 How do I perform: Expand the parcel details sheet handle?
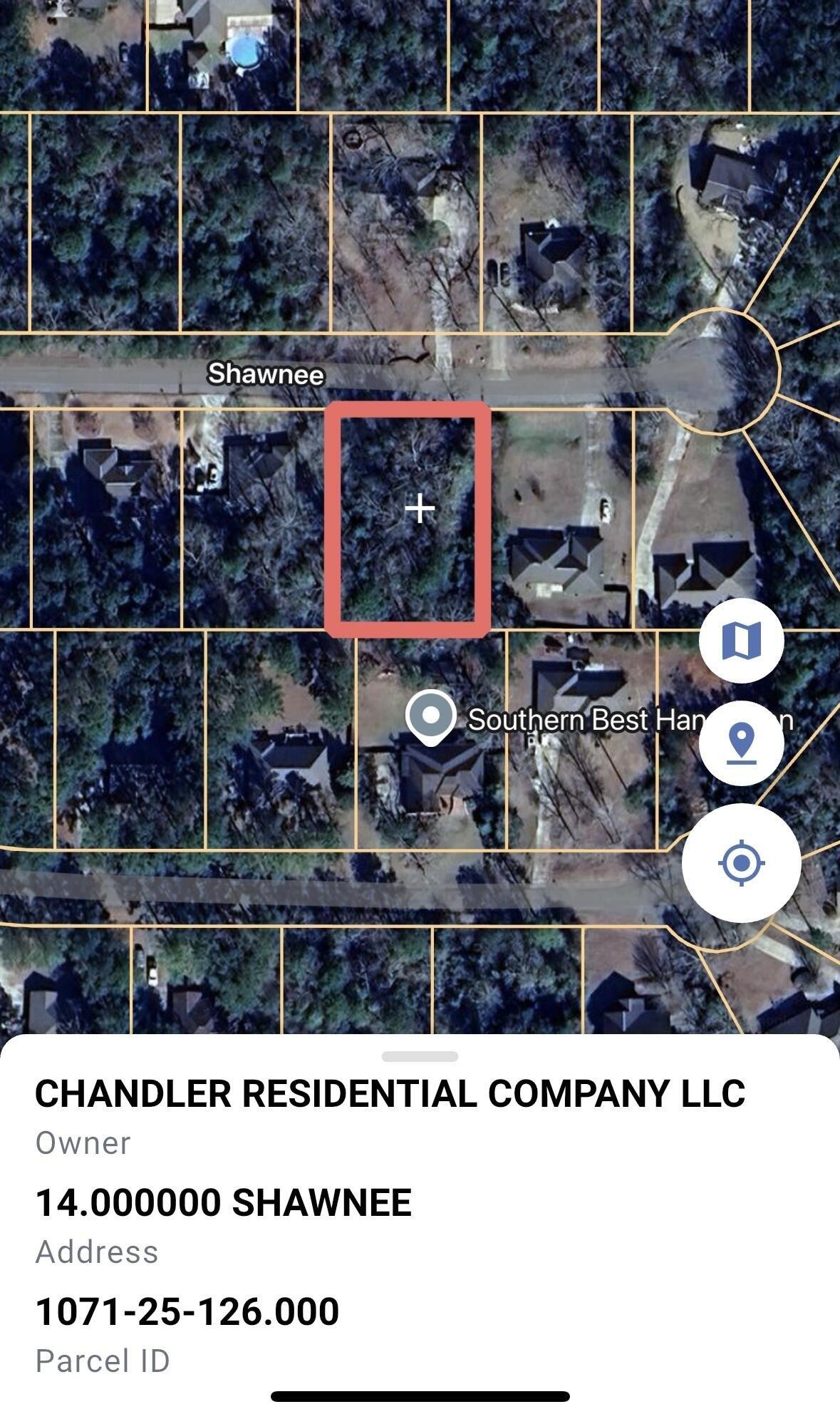[420, 1056]
